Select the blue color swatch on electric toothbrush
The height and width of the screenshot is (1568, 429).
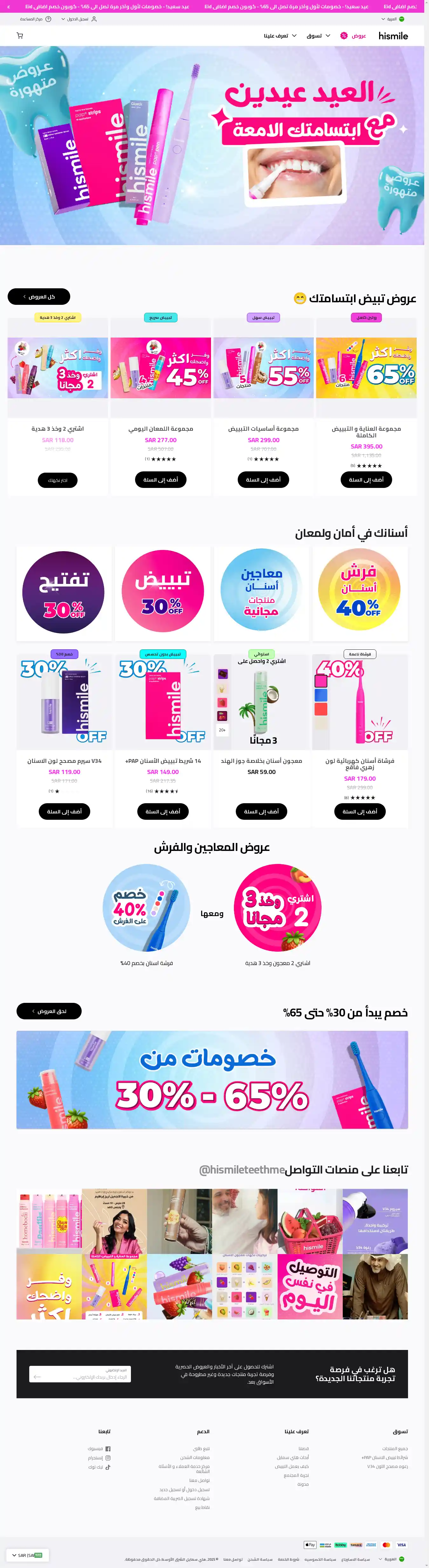point(321,695)
